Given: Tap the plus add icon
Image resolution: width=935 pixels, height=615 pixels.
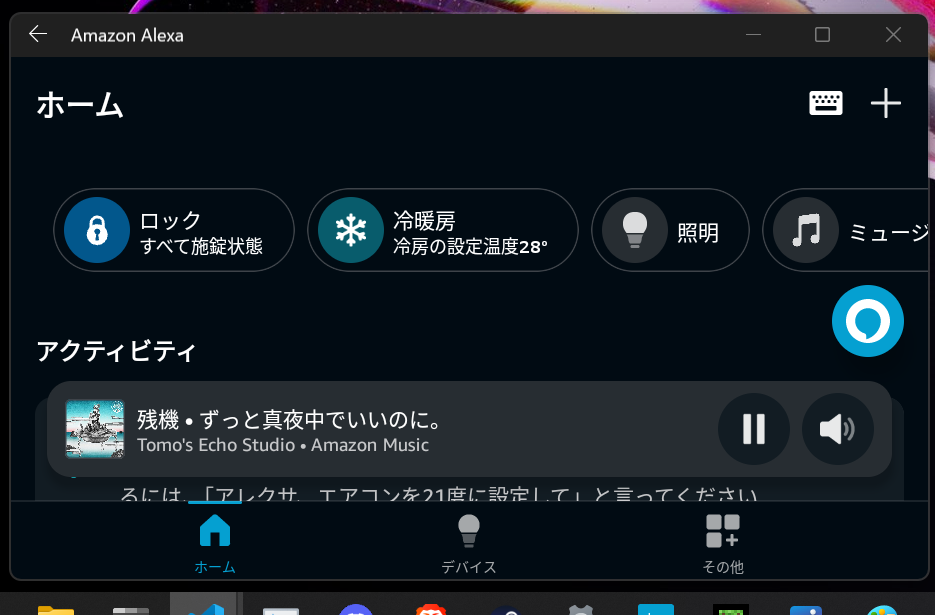Looking at the screenshot, I should click(x=885, y=103).
